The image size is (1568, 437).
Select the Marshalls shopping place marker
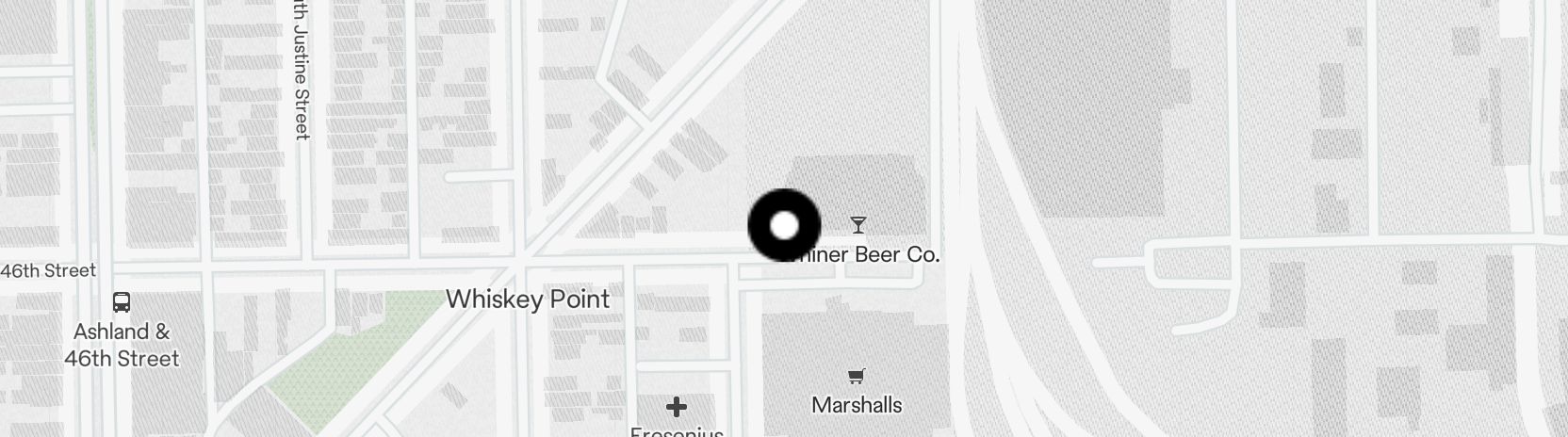click(x=856, y=378)
